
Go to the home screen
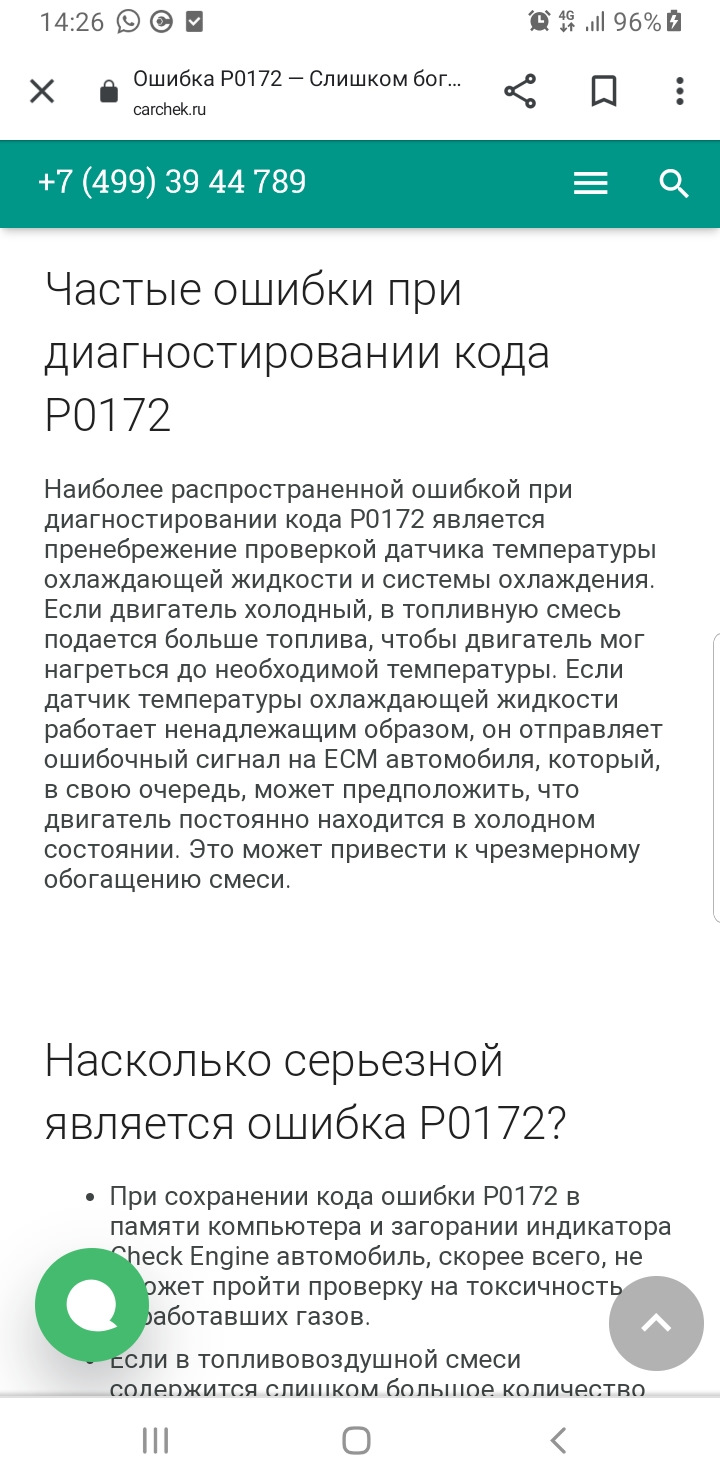pos(357,1440)
